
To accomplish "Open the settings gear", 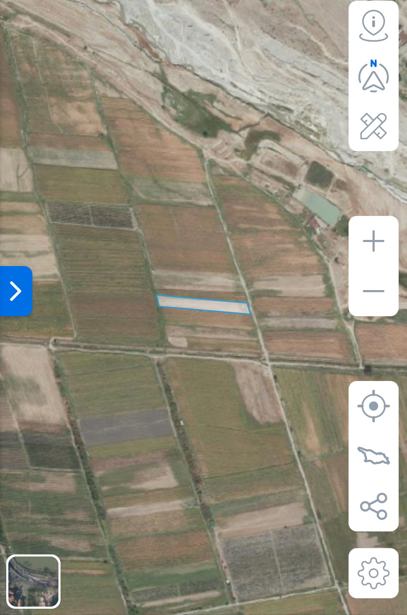I will [373, 573].
